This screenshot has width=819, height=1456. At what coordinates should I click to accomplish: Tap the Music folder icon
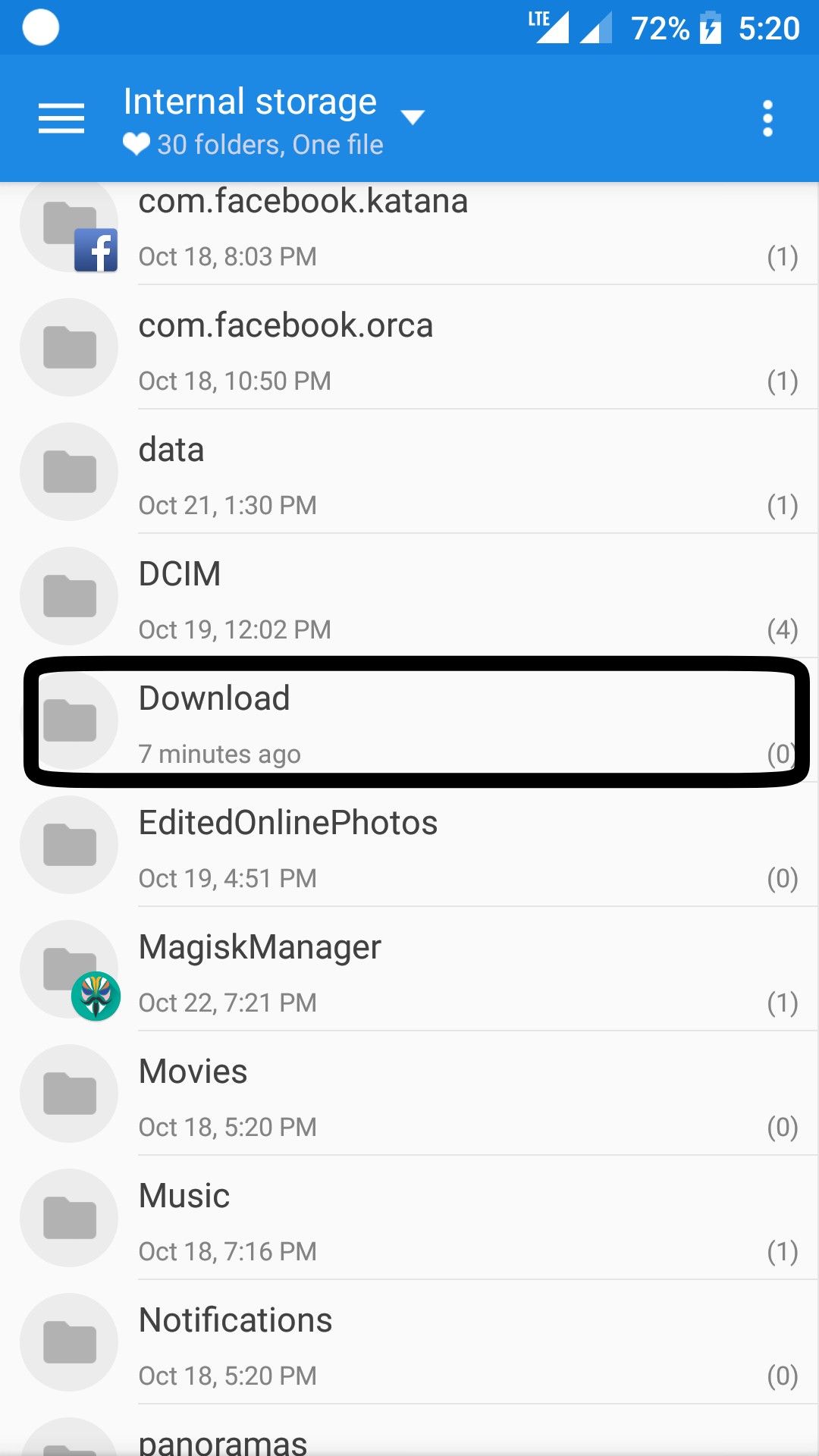coord(68,1218)
